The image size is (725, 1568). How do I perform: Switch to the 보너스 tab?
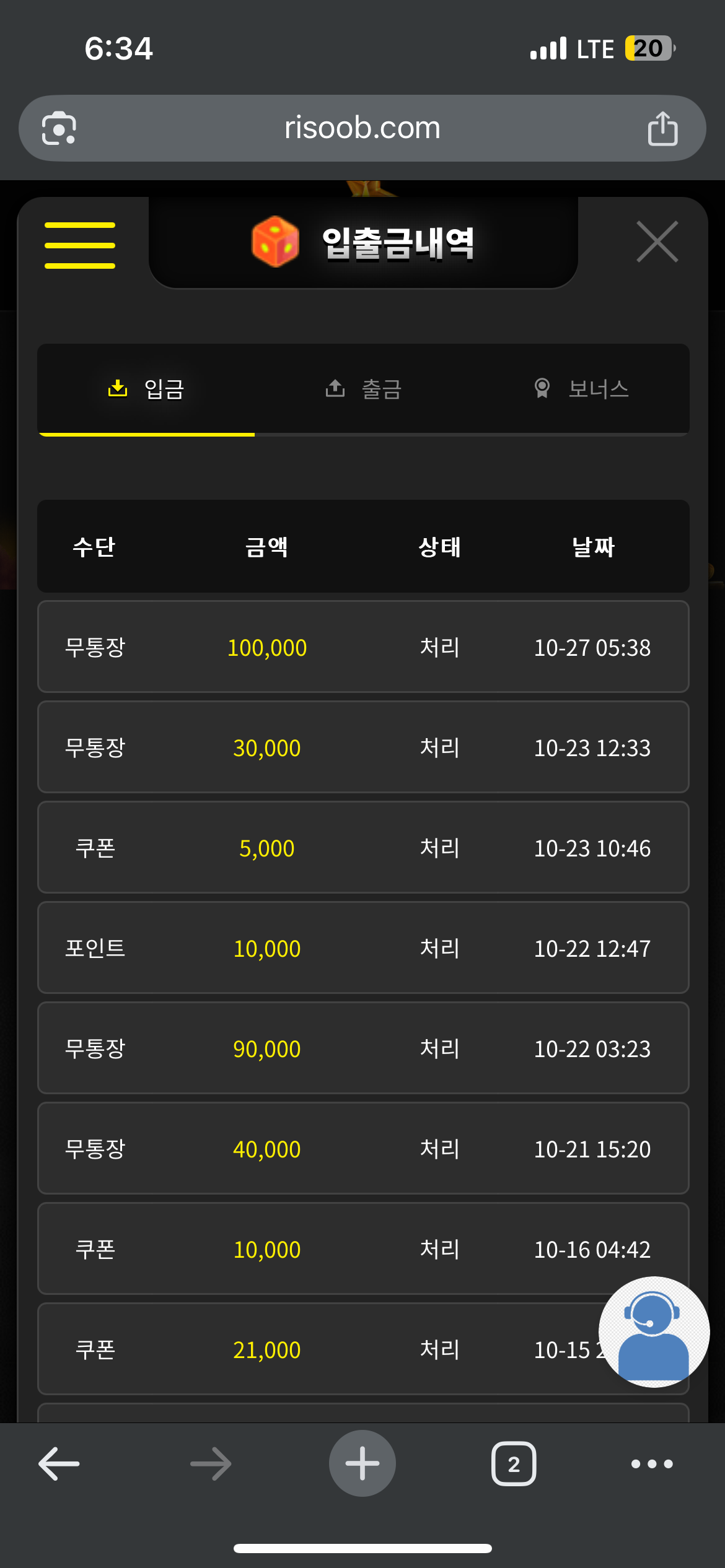pyautogui.click(x=581, y=389)
